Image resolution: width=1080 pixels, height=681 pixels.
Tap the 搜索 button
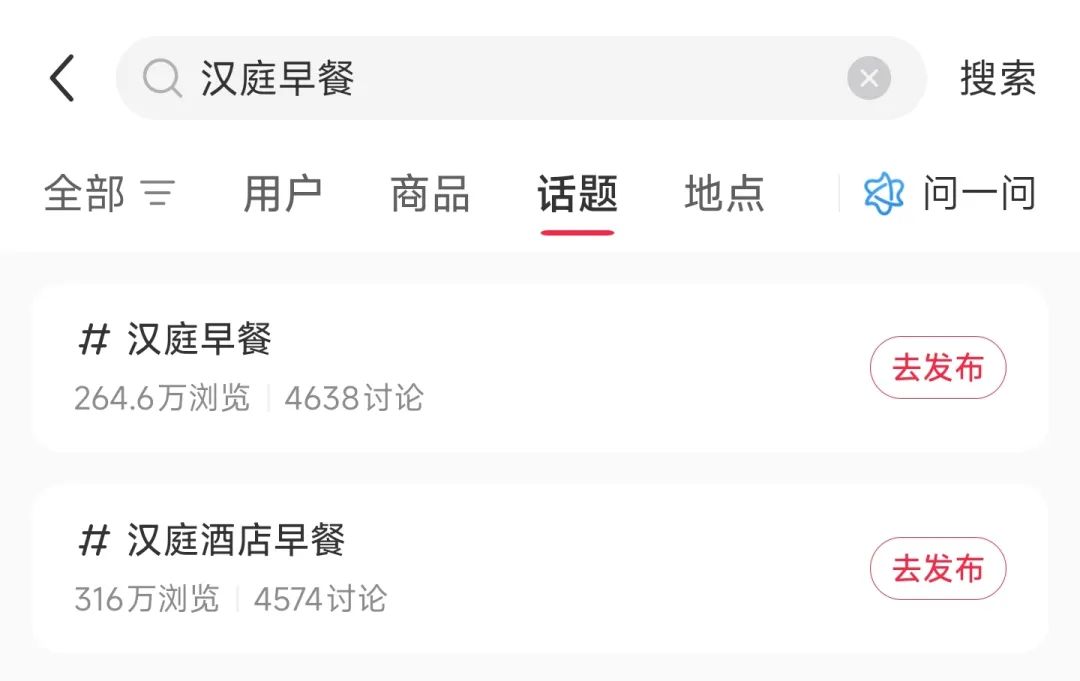point(997,78)
